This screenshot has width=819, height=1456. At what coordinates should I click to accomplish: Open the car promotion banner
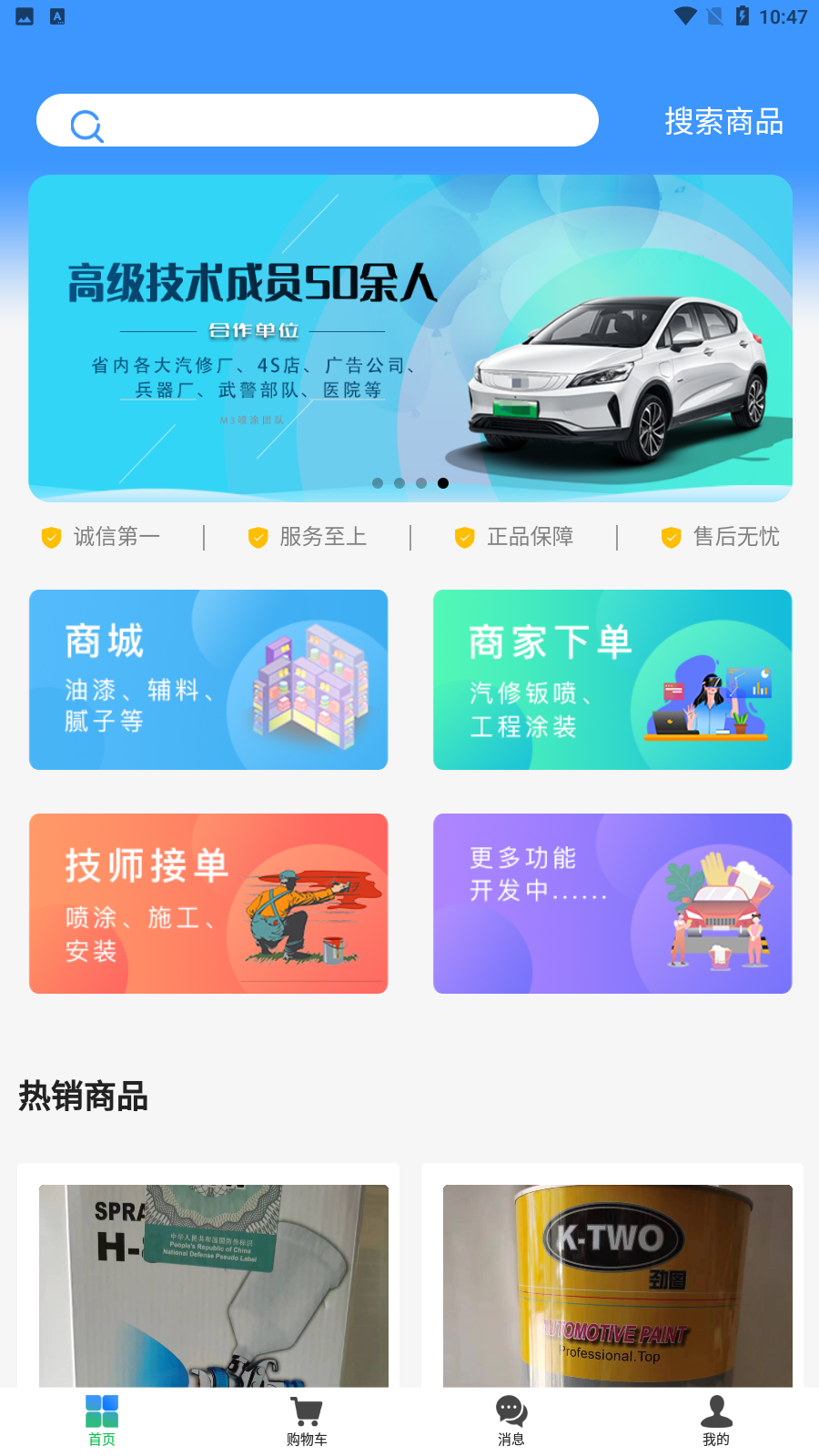pyautogui.click(x=409, y=338)
